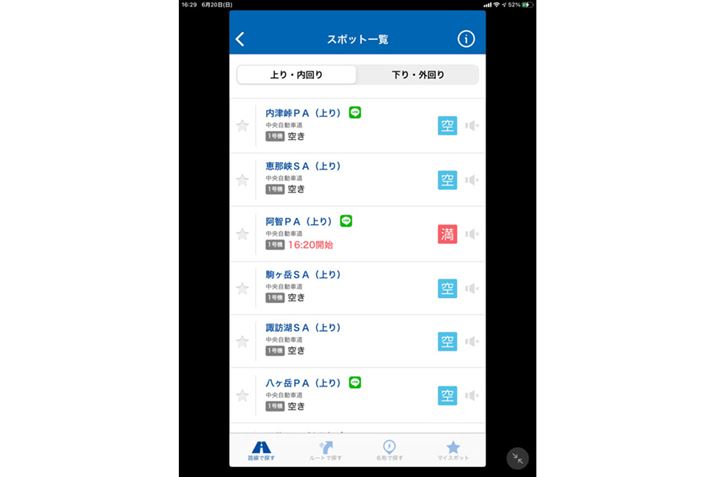The width and height of the screenshot is (715, 477).
Task: Tap the speaker icon for 内津峠PA
Action: coord(472,126)
